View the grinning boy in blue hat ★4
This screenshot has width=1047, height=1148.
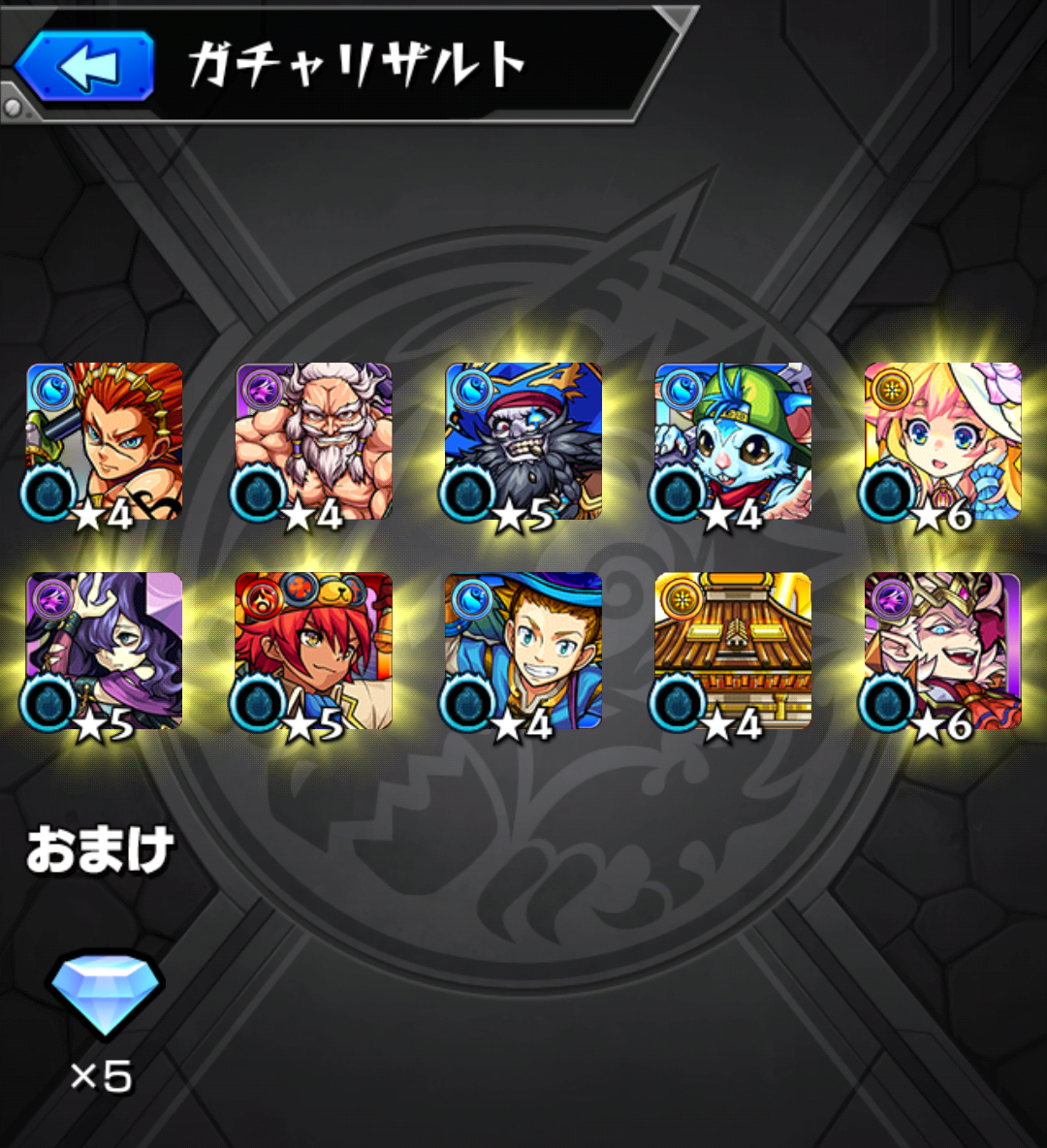(523, 651)
